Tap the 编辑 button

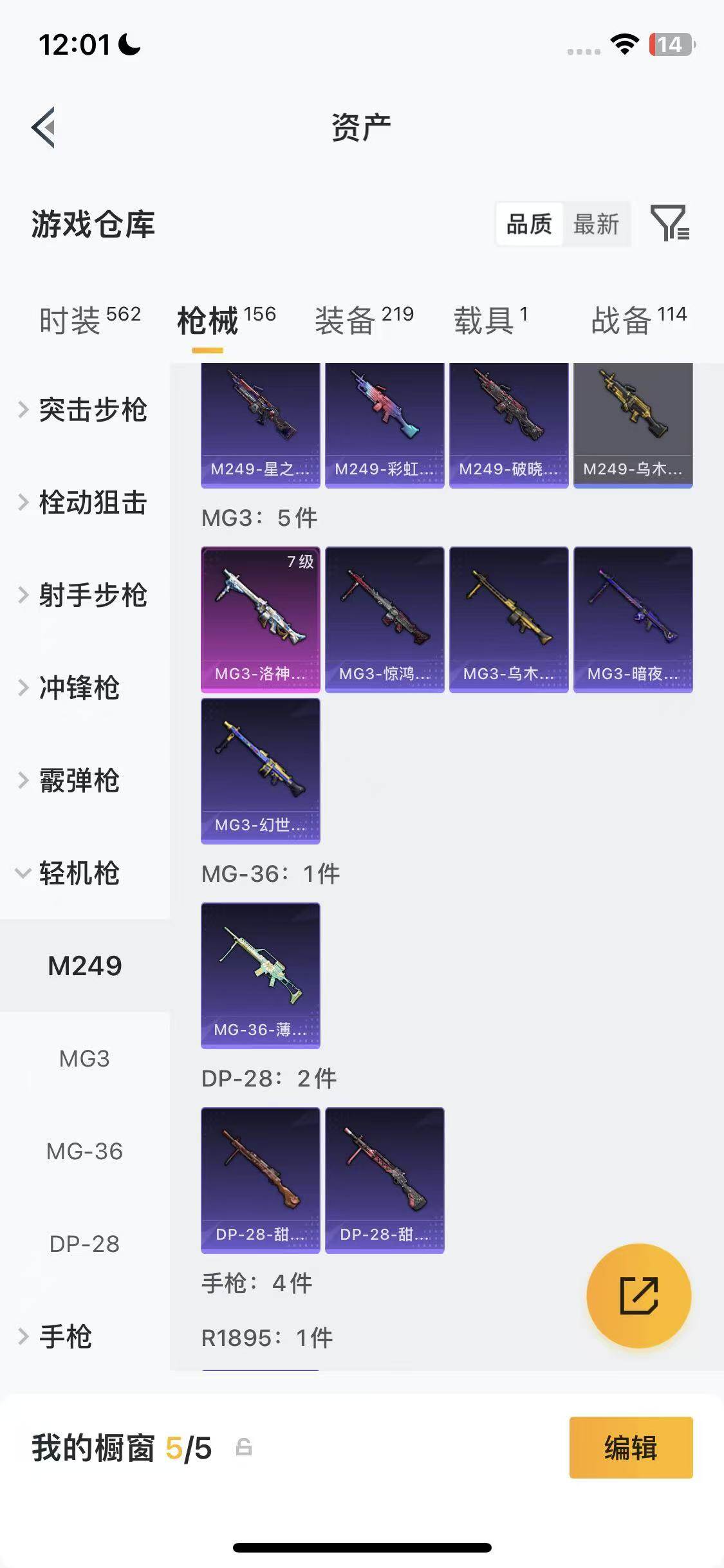click(631, 1448)
